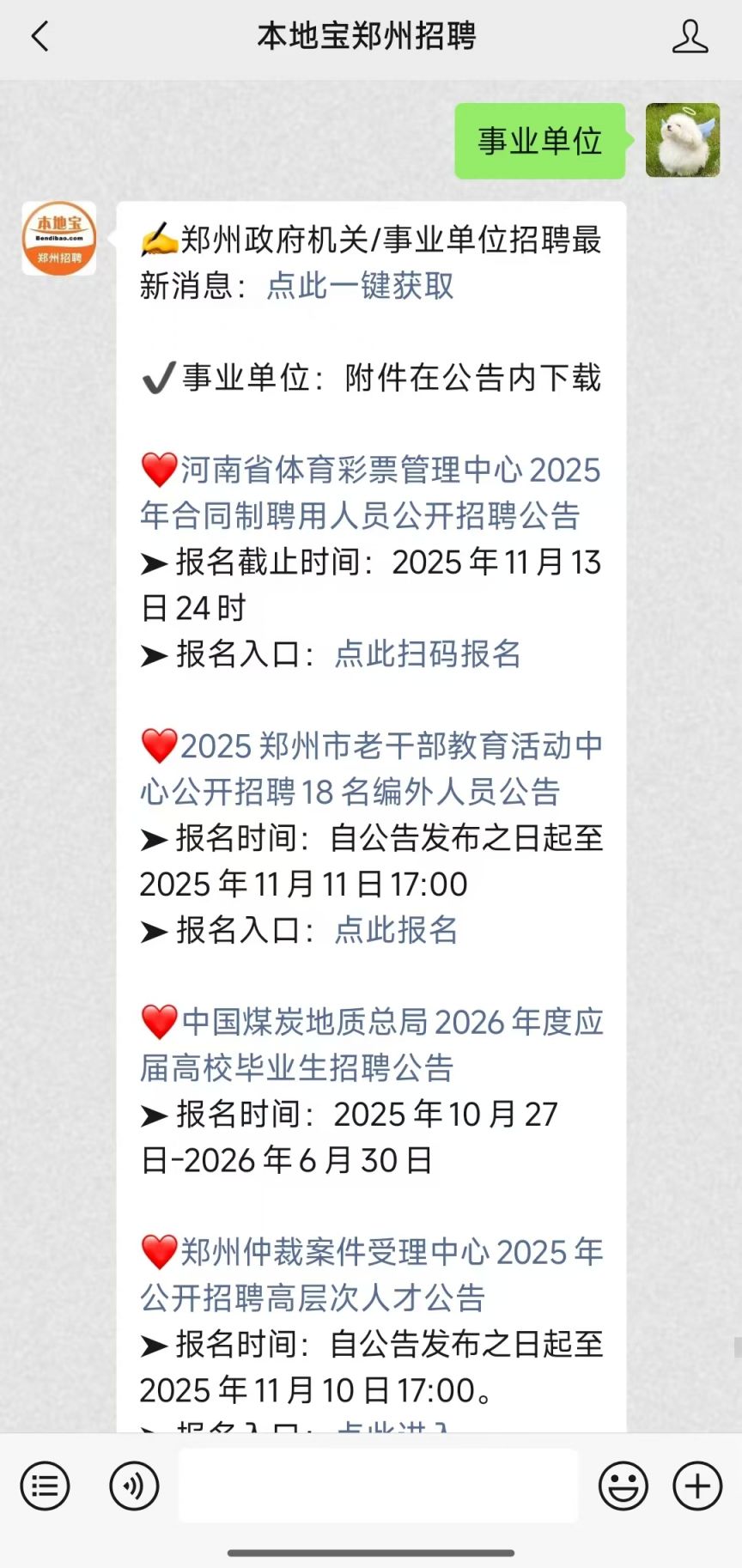Viewport: 742px width, 1568px height.
Task: Open 中国煤炭地质总局 graduate recruitment announcement
Action: 371,1045
